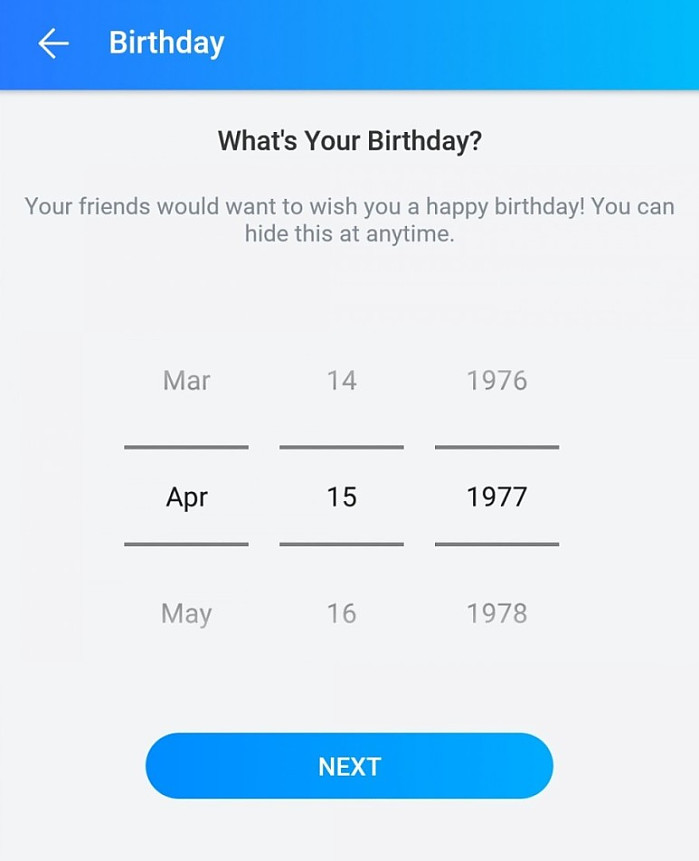Viewport: 699px width, 861px height.
Task: Pick year 1978 in the year picker
Action: tap(496, 613)
